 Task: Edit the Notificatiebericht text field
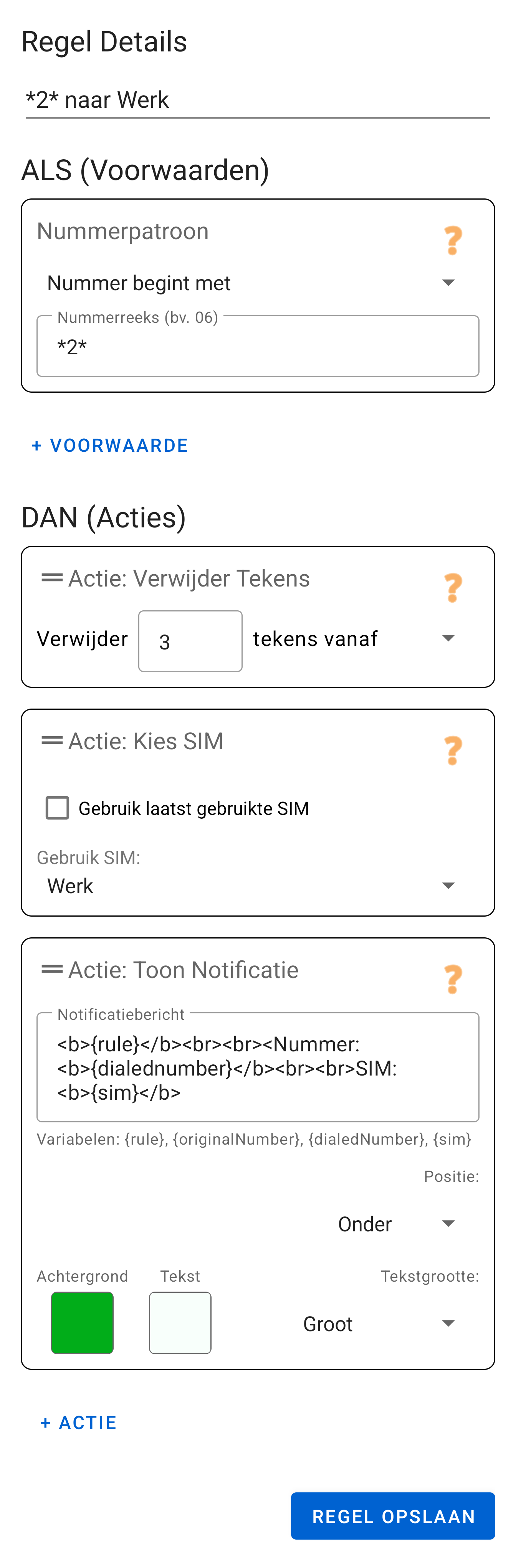(257, 1067)
